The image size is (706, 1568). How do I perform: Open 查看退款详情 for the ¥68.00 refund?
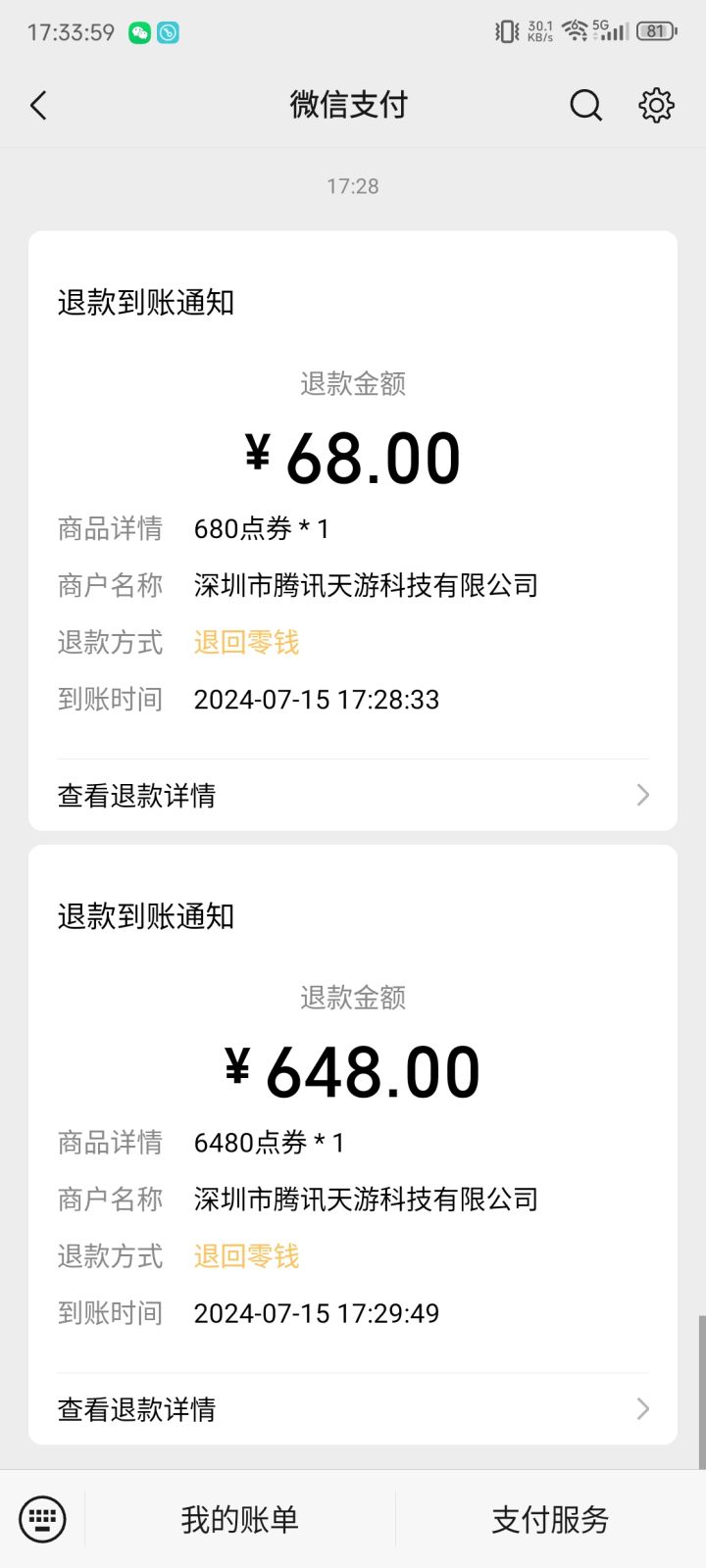point(353,795)
